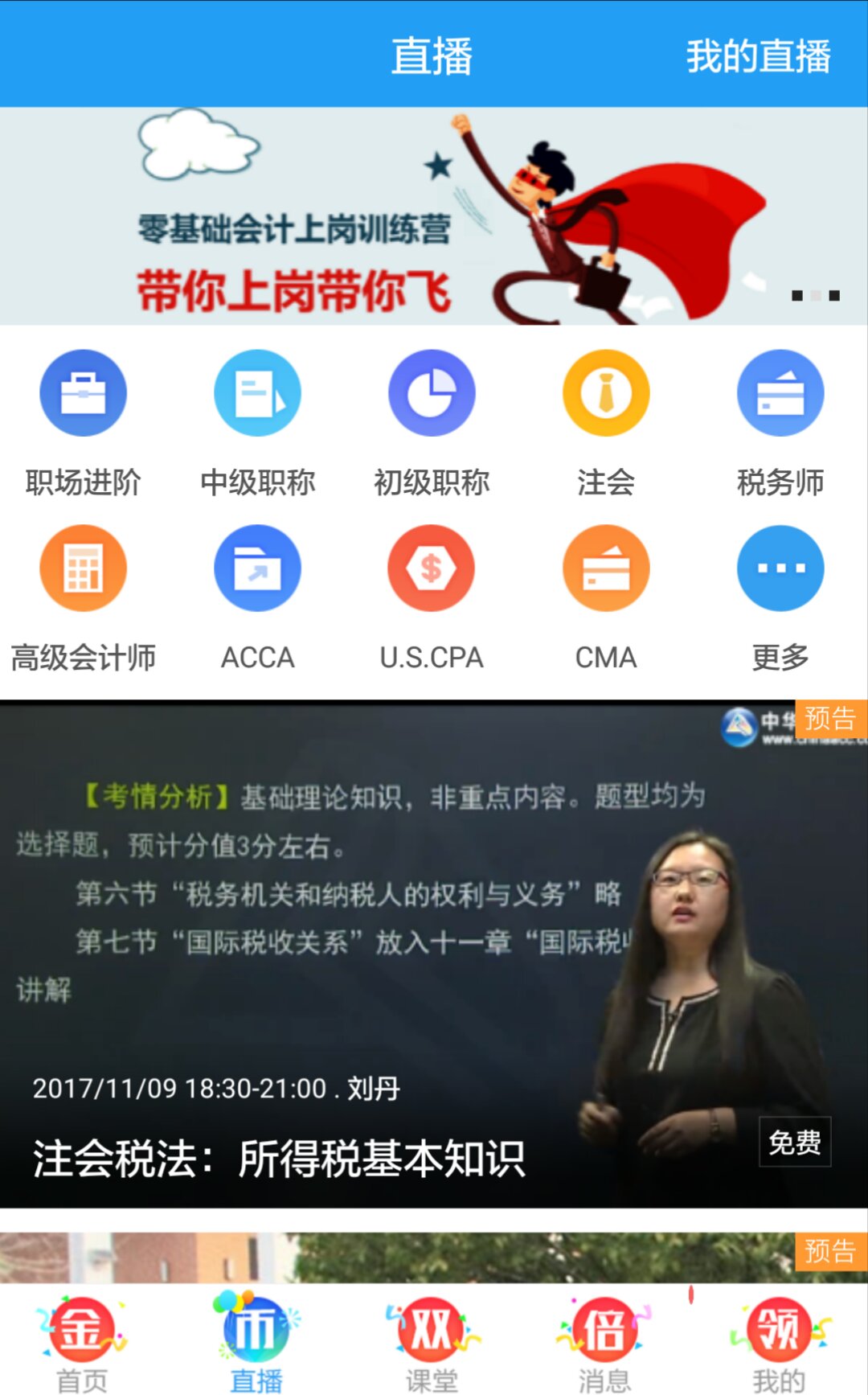Switch to the 首页 tab
Screen dimensions: 868x1395
click(82, 1341)
